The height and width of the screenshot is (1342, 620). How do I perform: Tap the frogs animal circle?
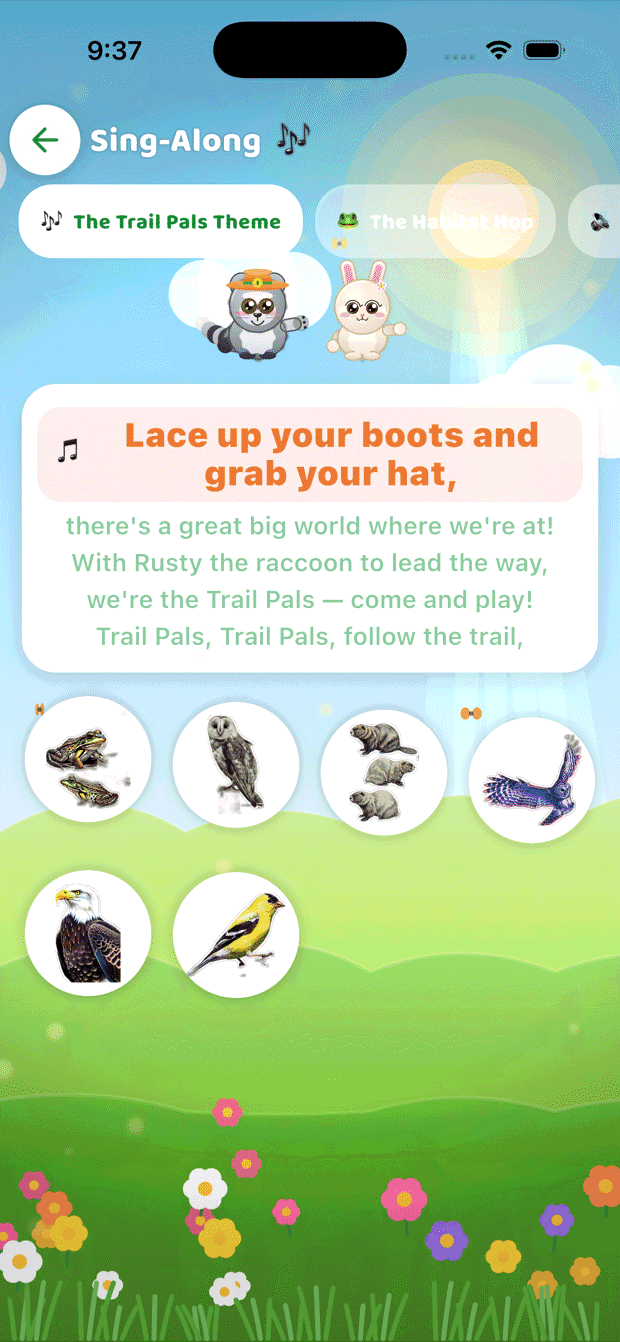click(88, 759)
